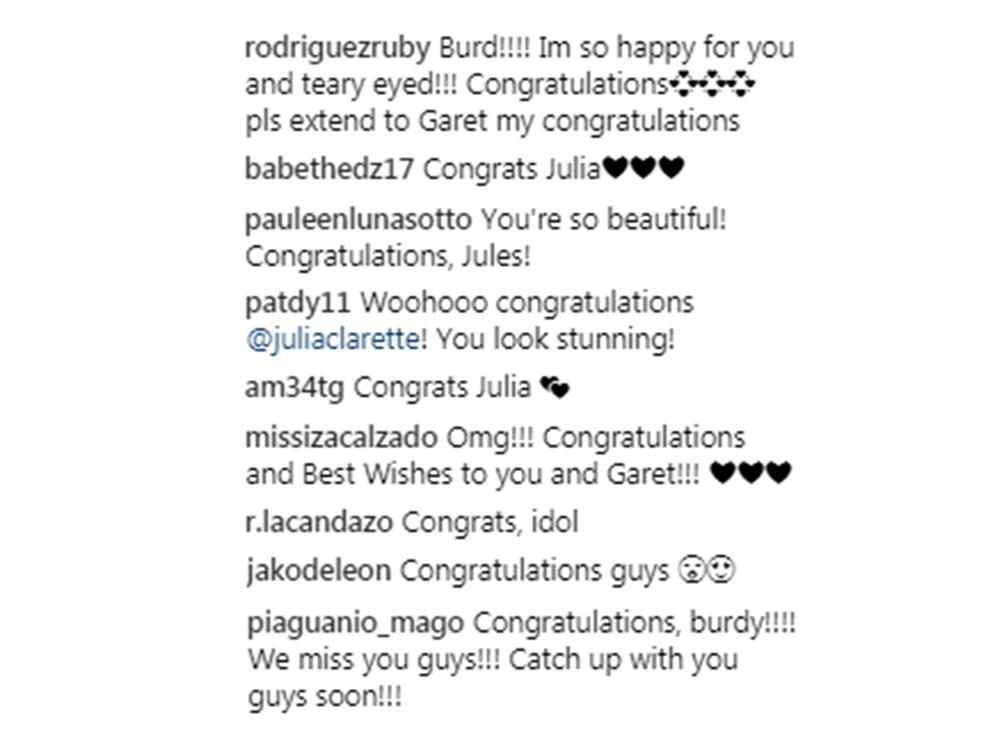Open the @juliaclarette mention link
Screen dimensions: 1000x750
click(331, 339)
